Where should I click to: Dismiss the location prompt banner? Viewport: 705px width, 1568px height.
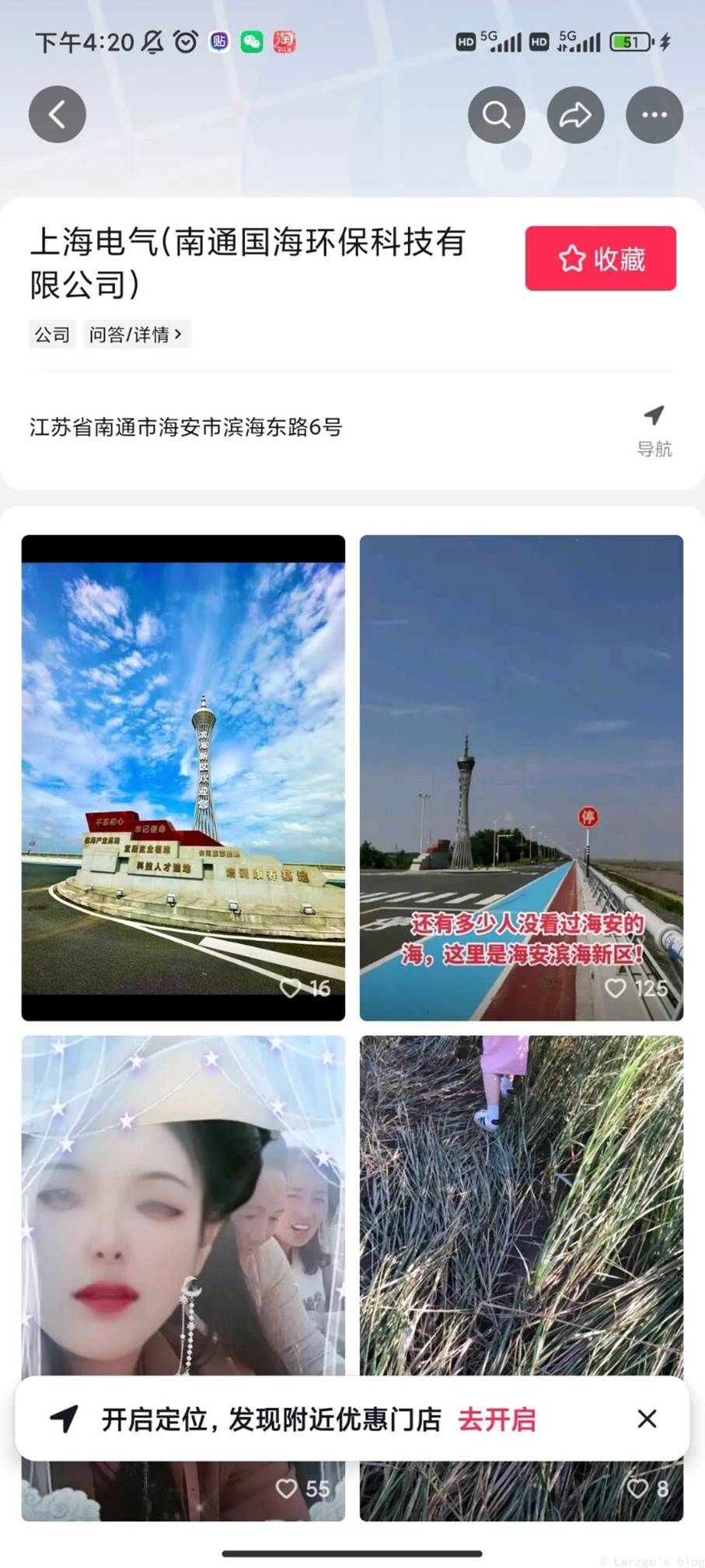tap(647, 1419)
